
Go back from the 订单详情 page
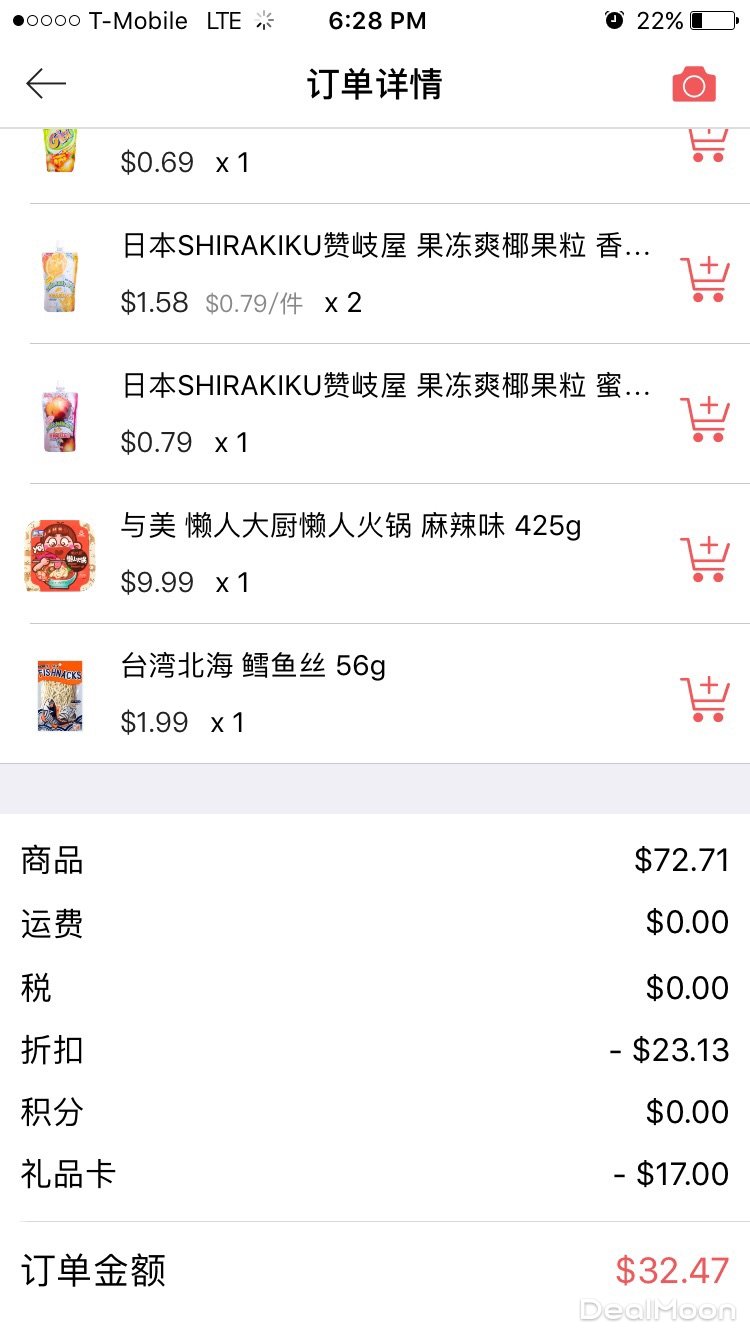tap(45, 84)
